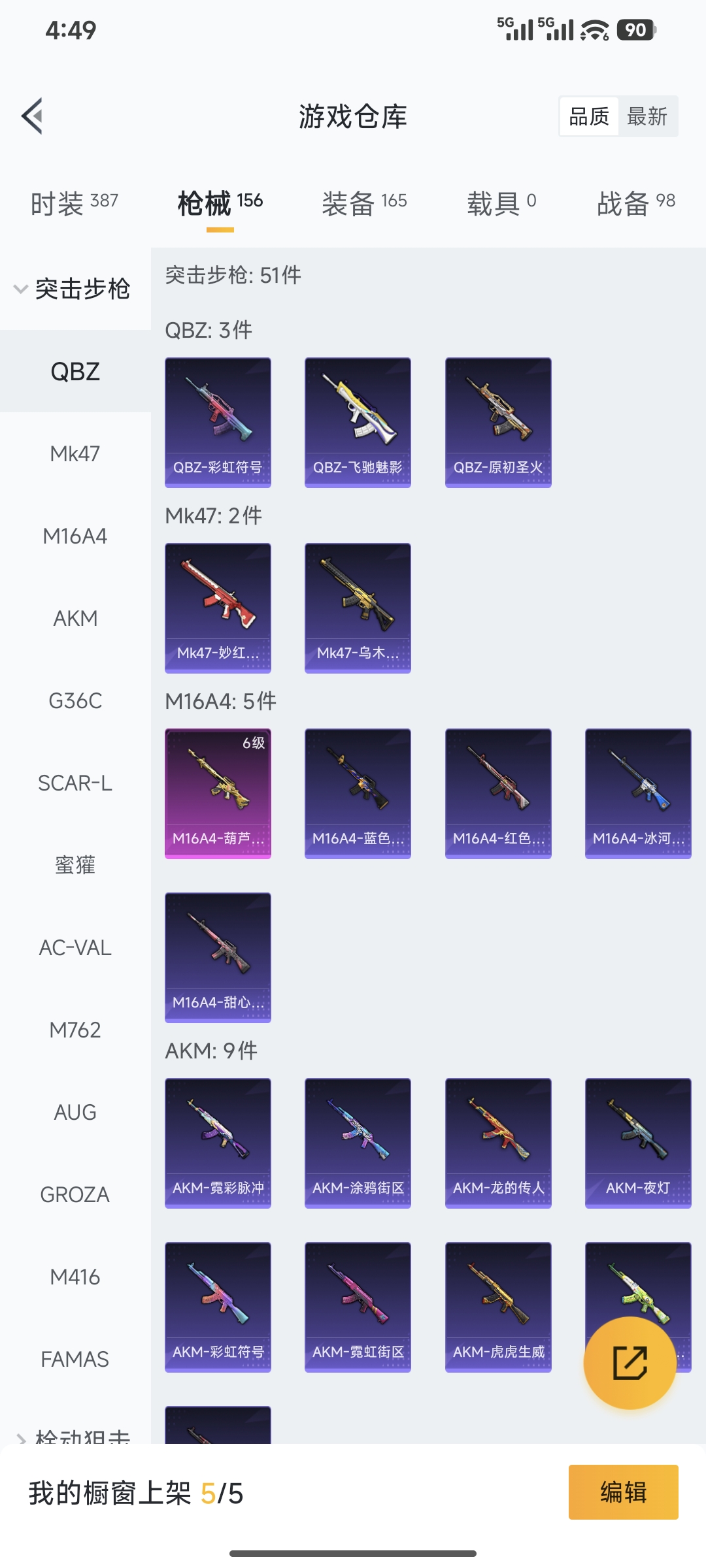706x1568 pixels.
Task: Jump to SCAR-L in the sidebar
Action: click(x=75, y=783)
